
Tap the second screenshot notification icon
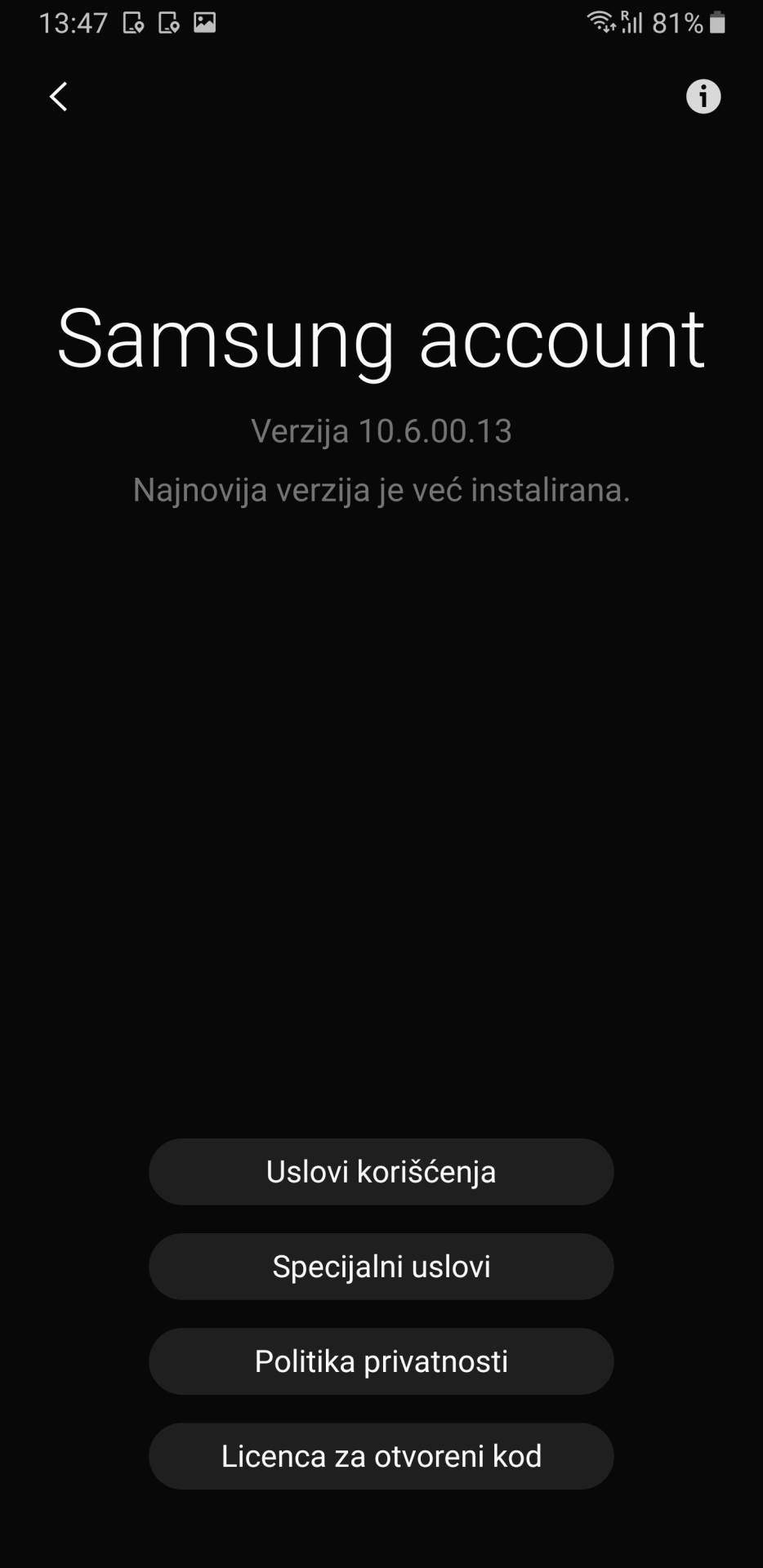[x=170, y=22]
